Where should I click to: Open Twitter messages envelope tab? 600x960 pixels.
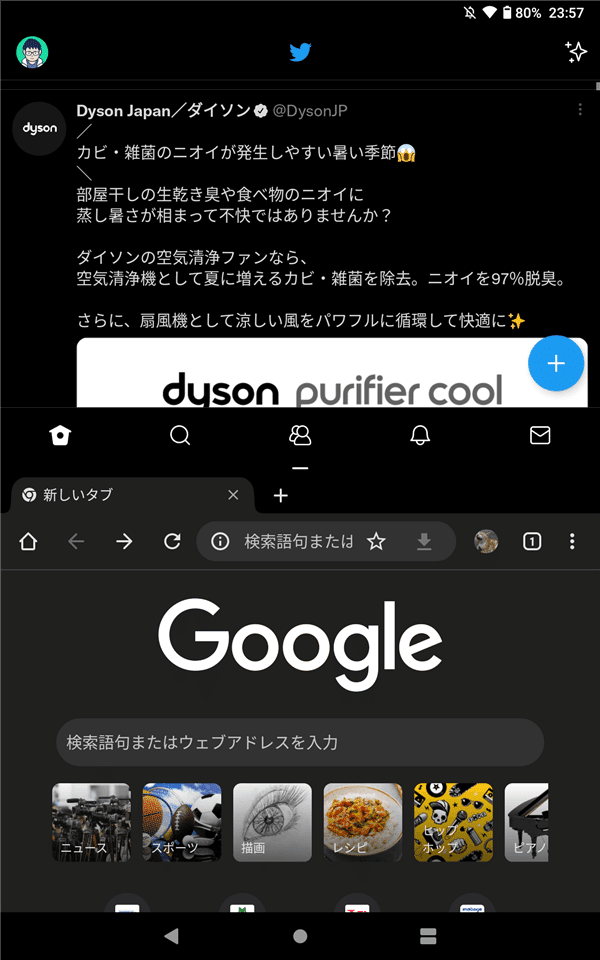[540, 436]
